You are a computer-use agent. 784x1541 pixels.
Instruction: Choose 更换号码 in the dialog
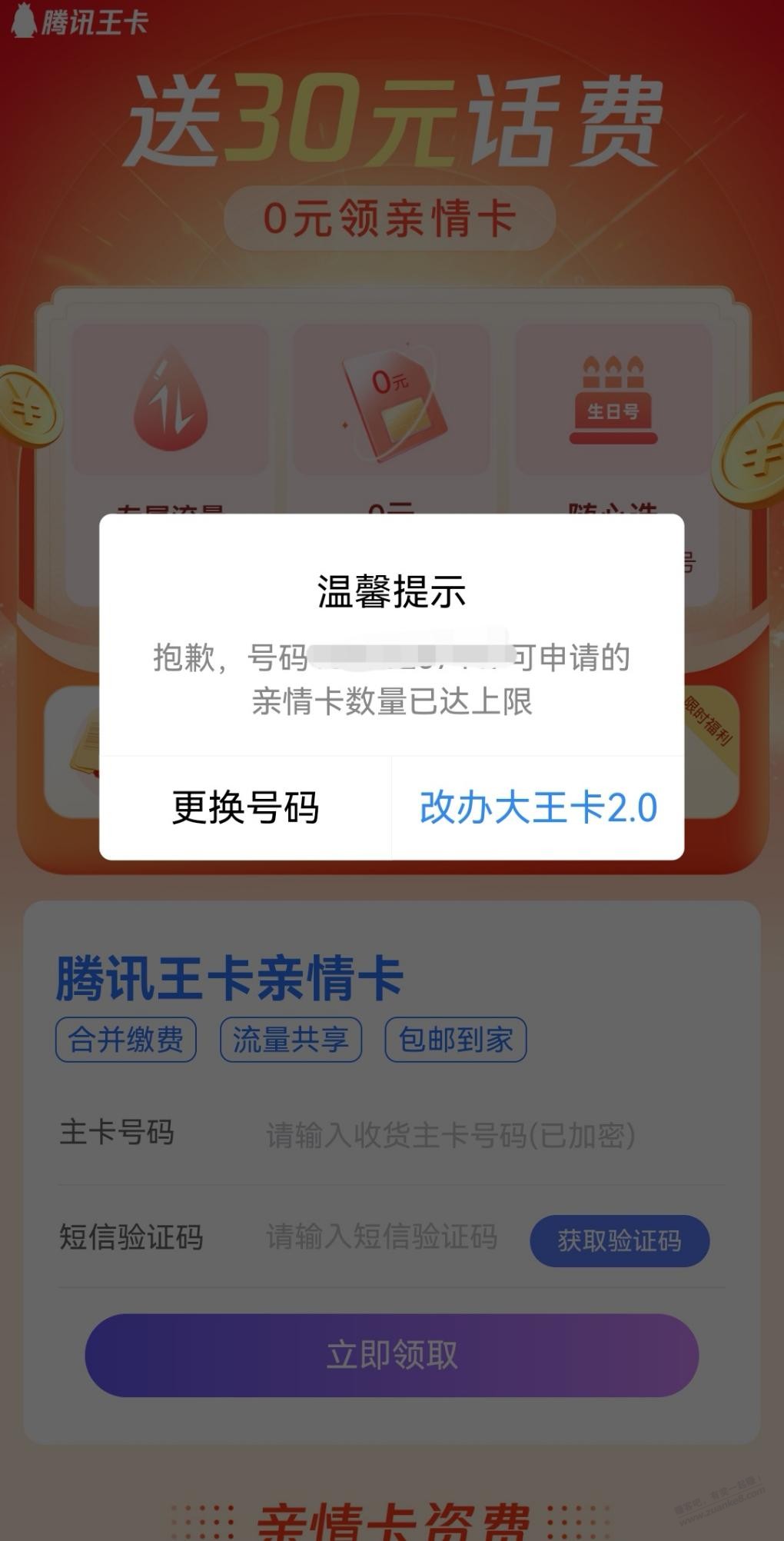click(x=245, y=808)
